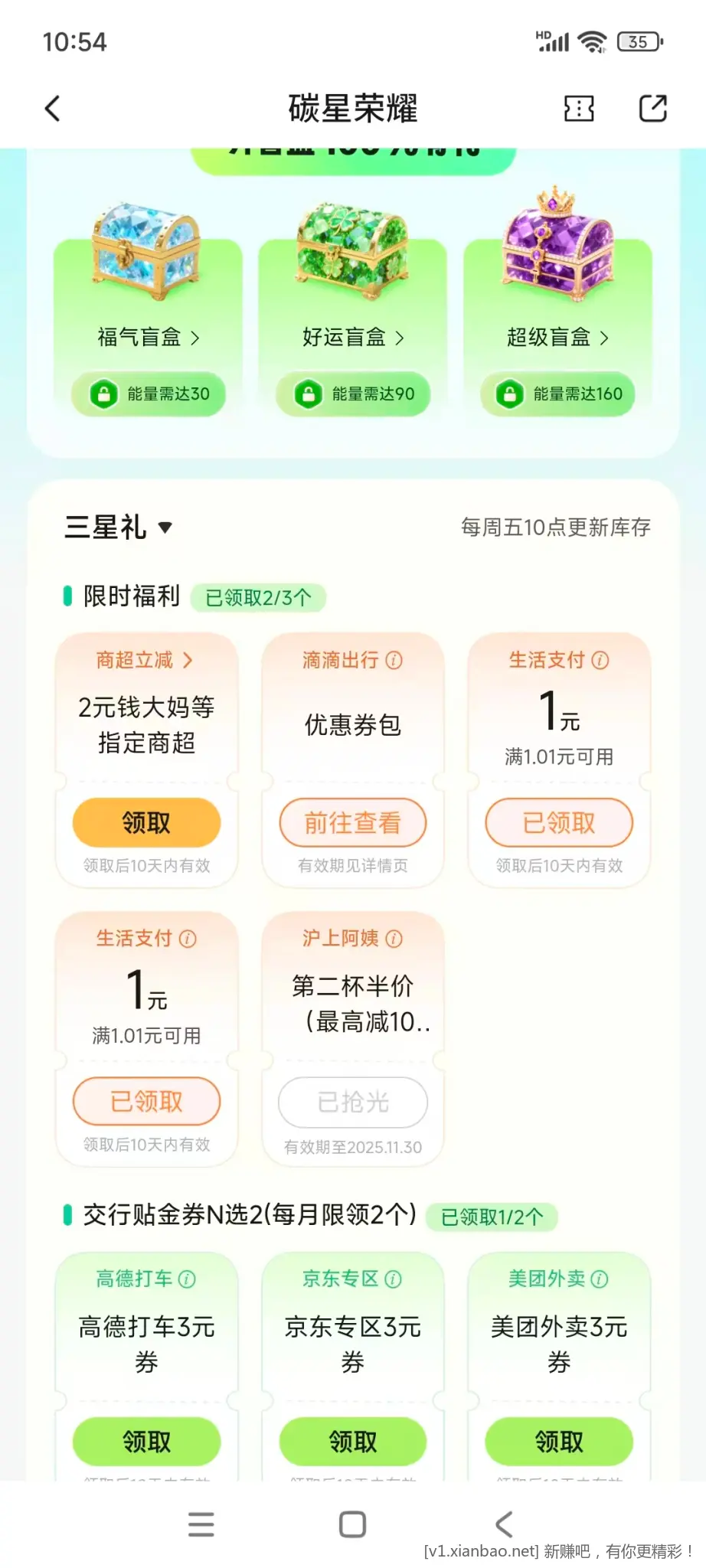
Task: Click the 已领取2/3个 progress badge
Action: (259, 596)
